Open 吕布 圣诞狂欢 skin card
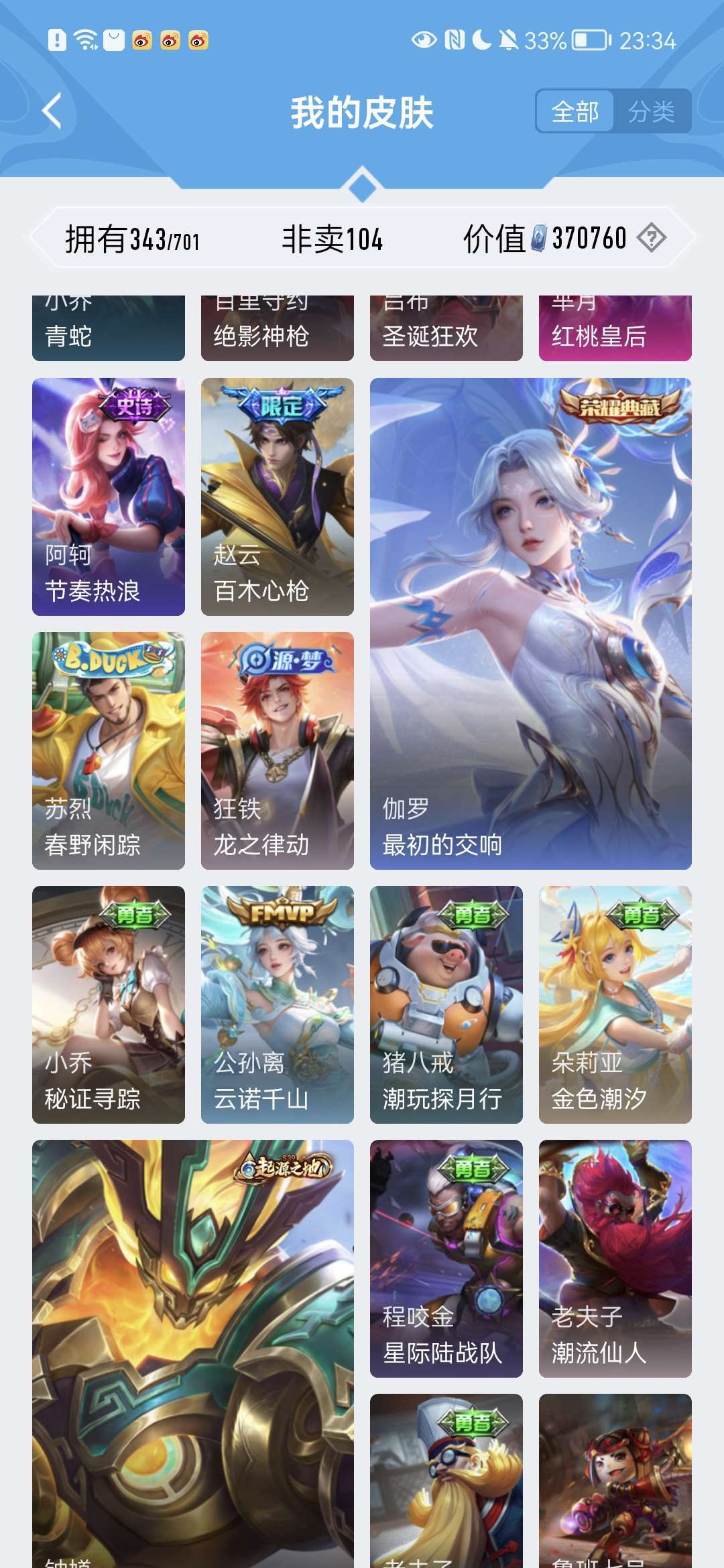The width and height of the screenshot is (724, 1568). click(x=446, y=328)
